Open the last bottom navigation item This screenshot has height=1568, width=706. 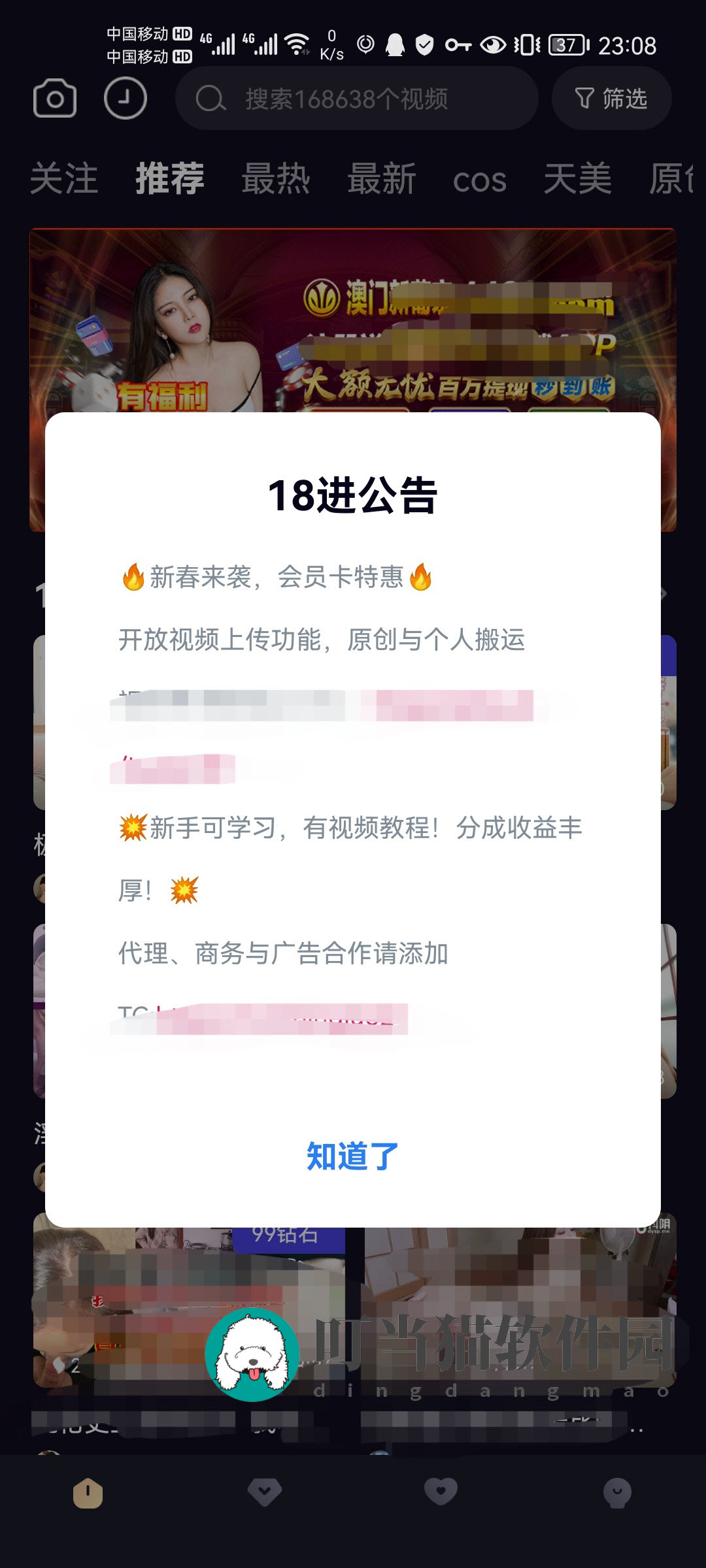tap(617, 1493)
